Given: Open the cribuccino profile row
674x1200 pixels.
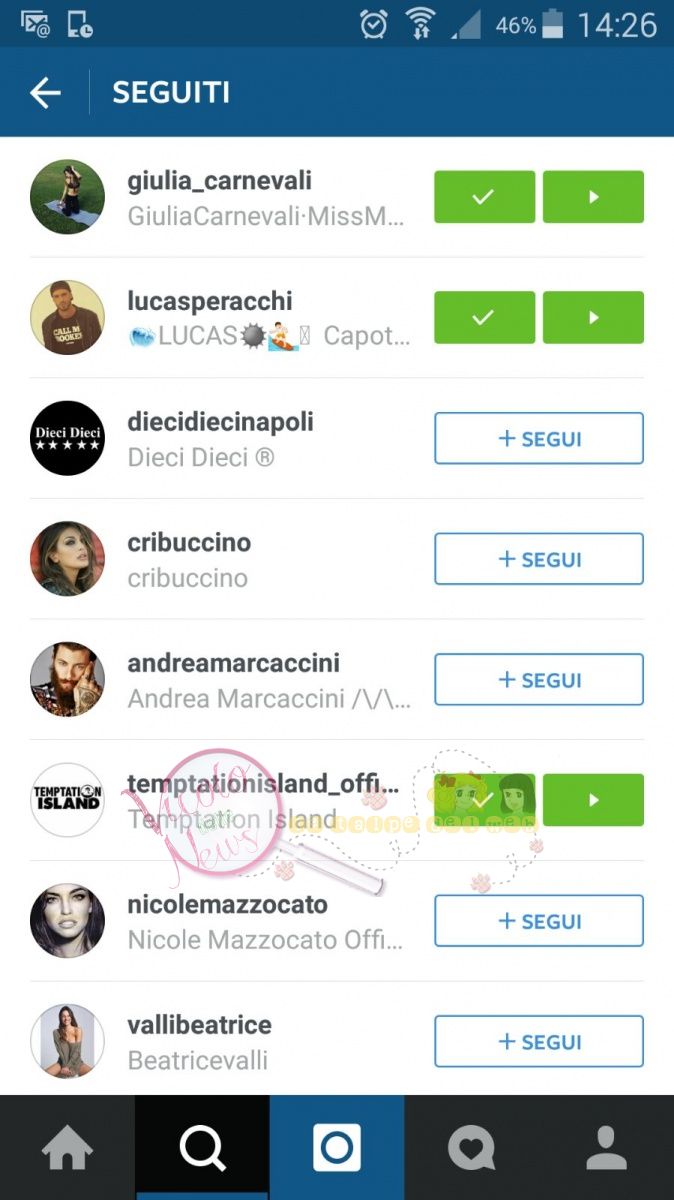Looking at the screenshot, I should click(x=189, y=543).
